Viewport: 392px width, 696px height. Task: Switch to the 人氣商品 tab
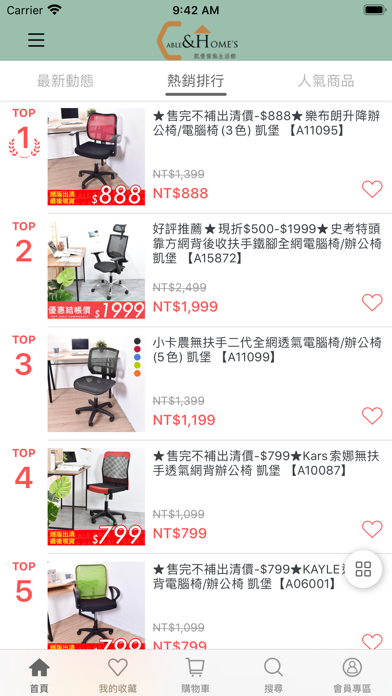326,81
